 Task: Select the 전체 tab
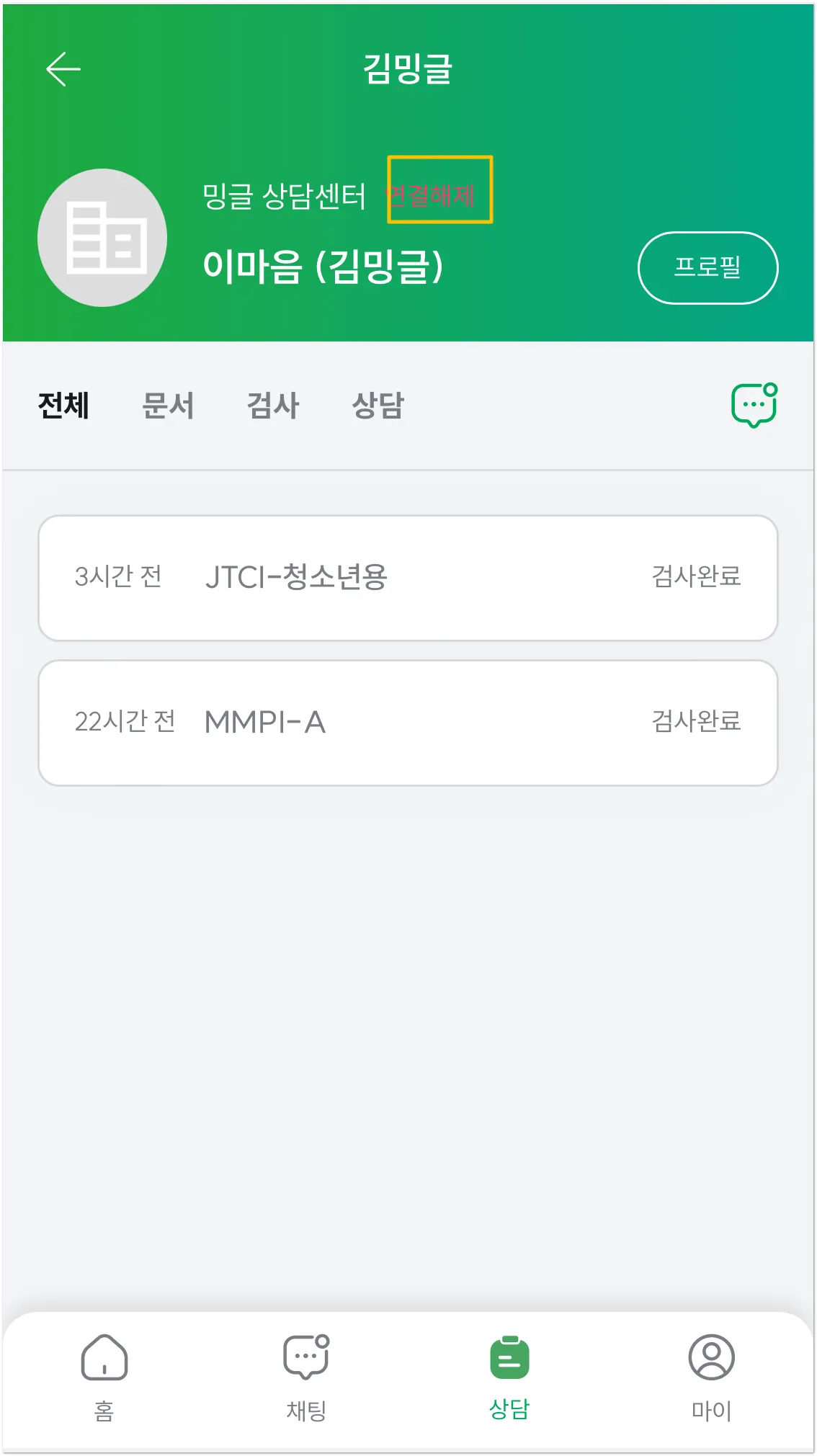pyautogui.click(x=63, y=406)
